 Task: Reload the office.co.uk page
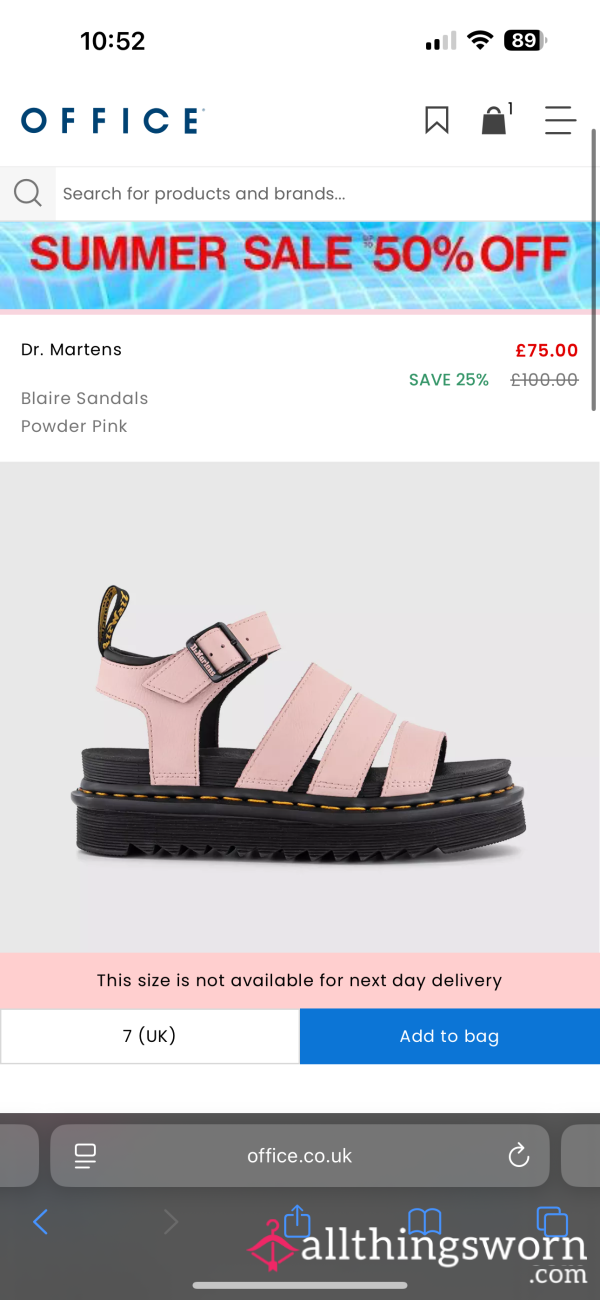tap(518, 1156)
